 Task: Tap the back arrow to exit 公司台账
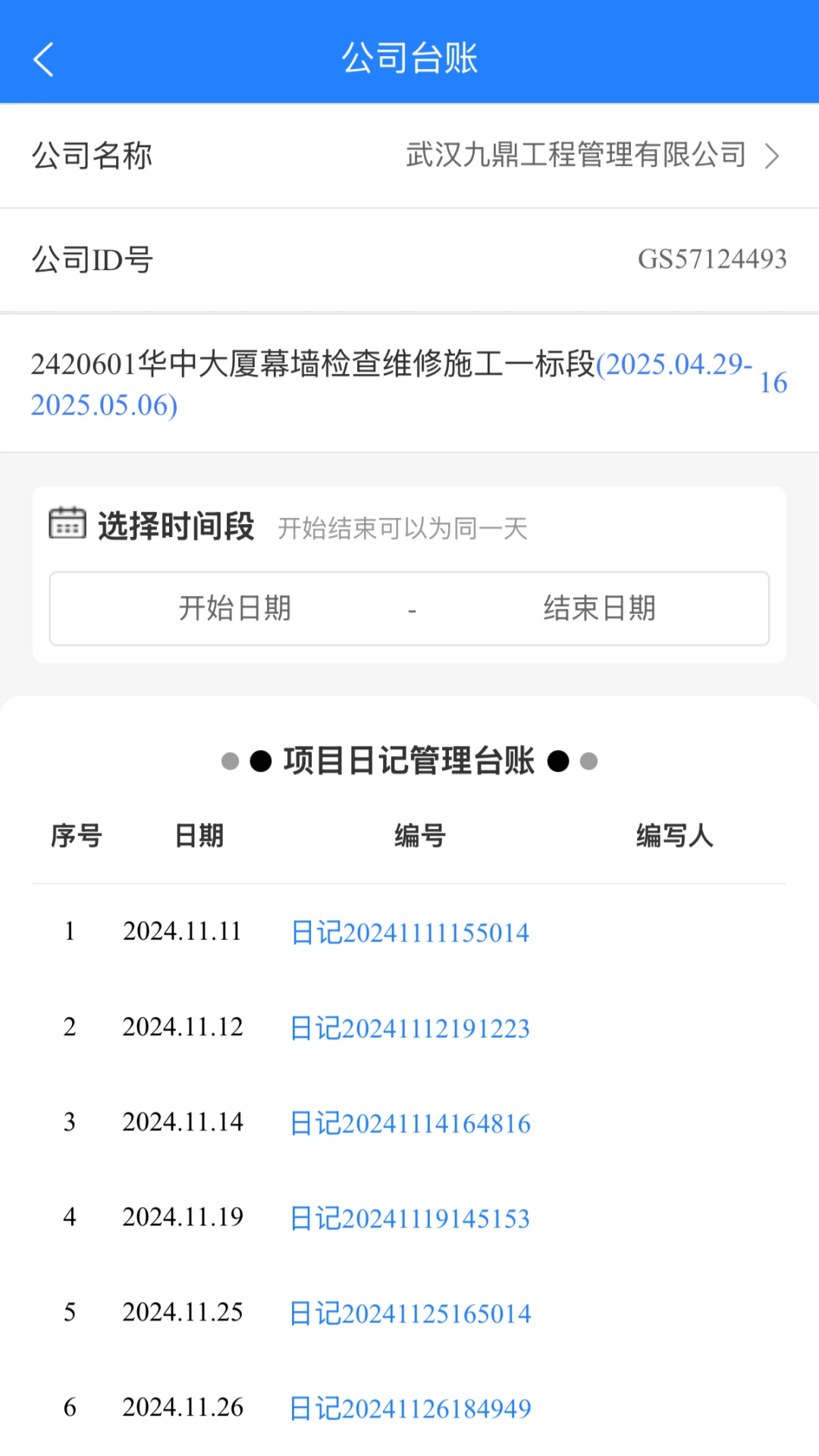43,58
